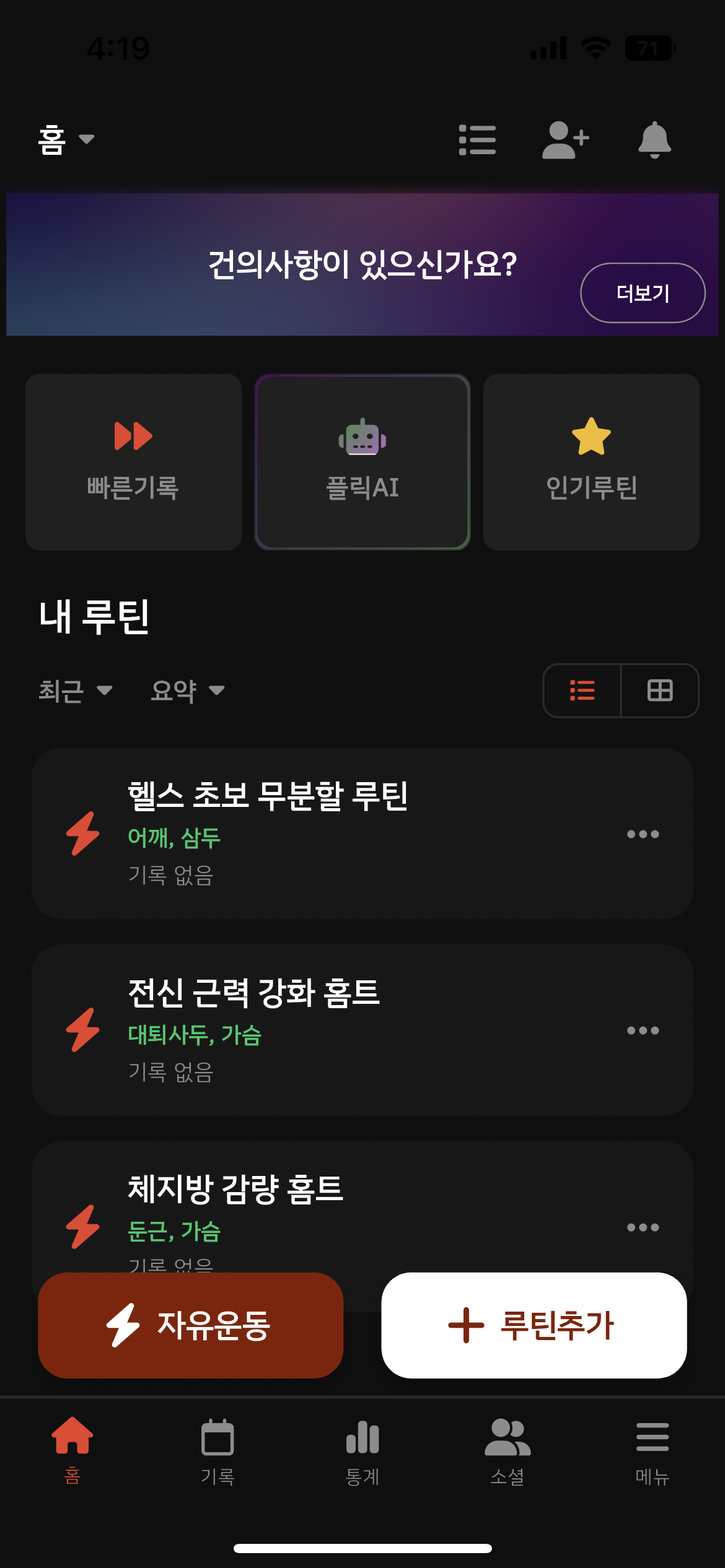Viewport: 725px width, 1568px height.
Task: Switch to list view layout
Action: click(x=582, y=690)
